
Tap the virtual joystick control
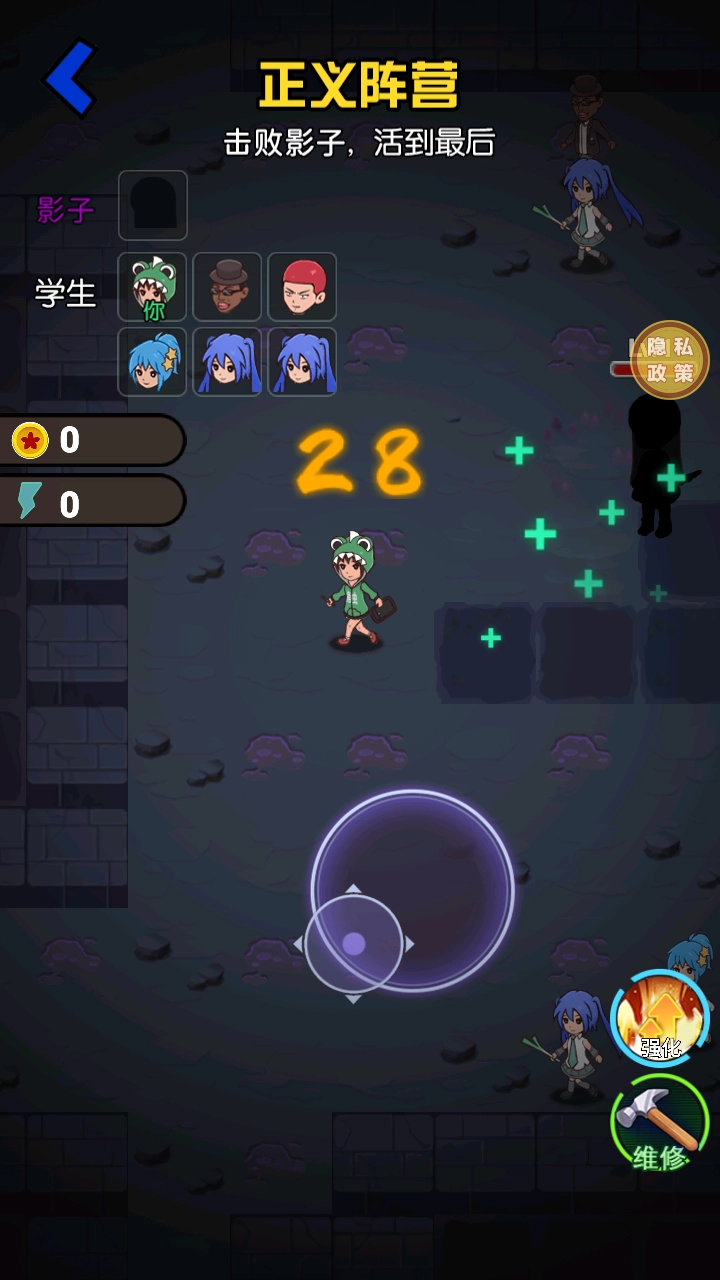[354, 943]
